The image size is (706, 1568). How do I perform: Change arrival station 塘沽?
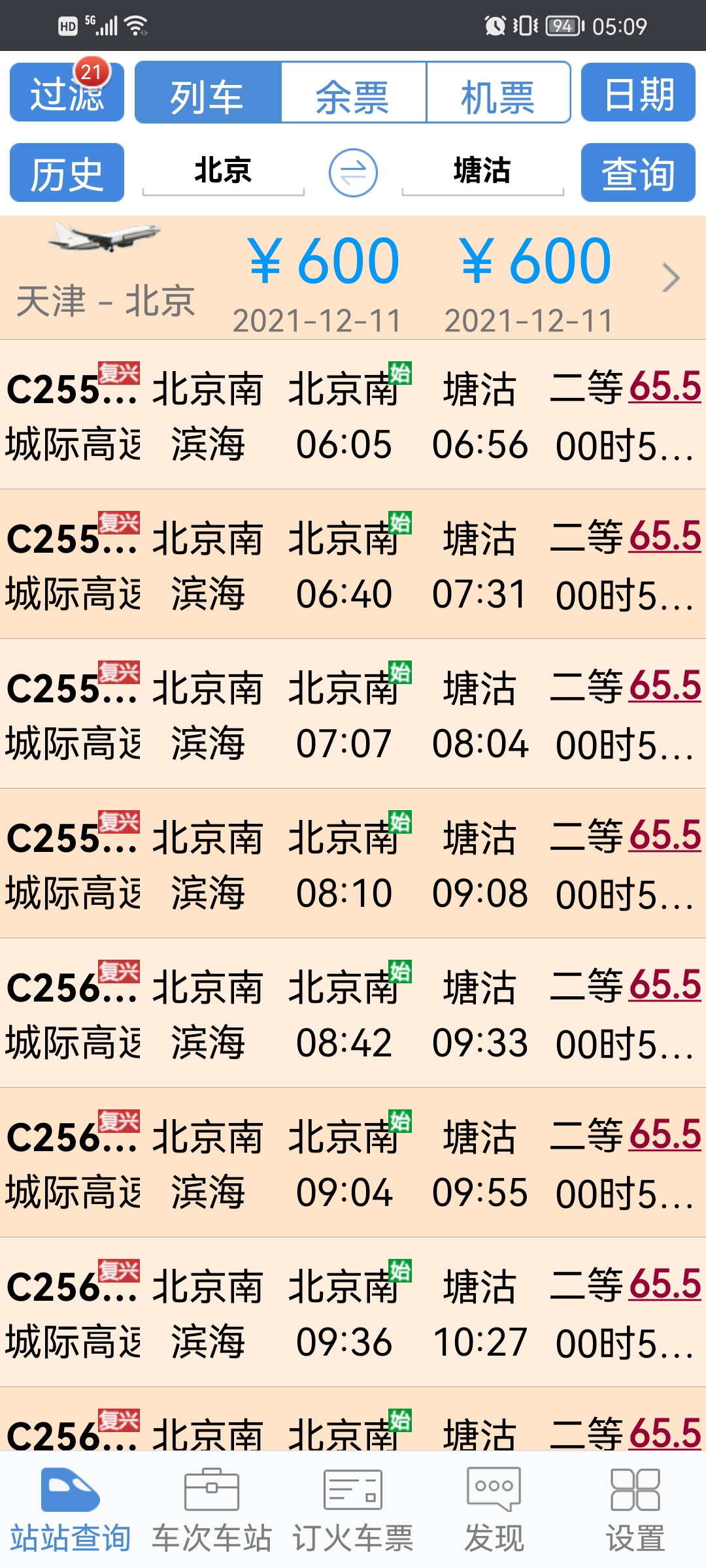tap(482, 171)
